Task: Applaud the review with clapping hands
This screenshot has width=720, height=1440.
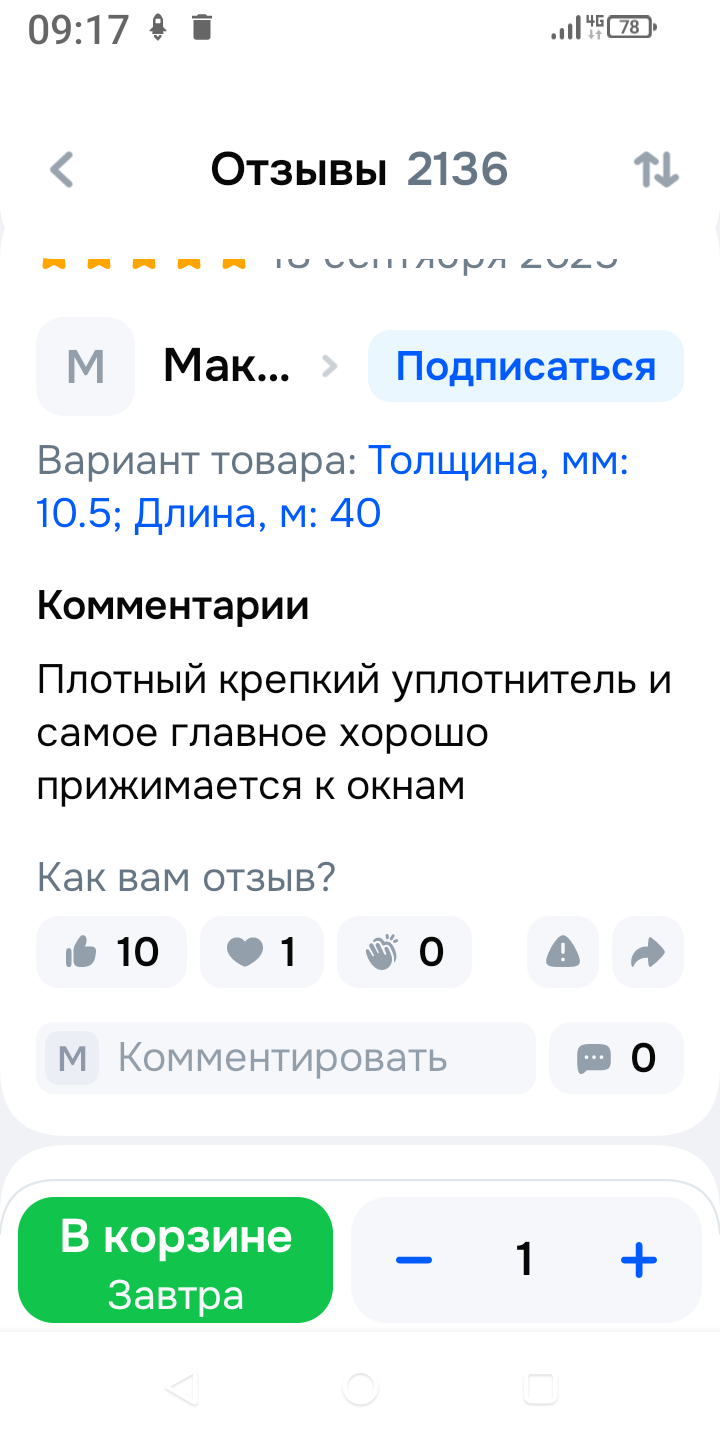Action: 404,952
